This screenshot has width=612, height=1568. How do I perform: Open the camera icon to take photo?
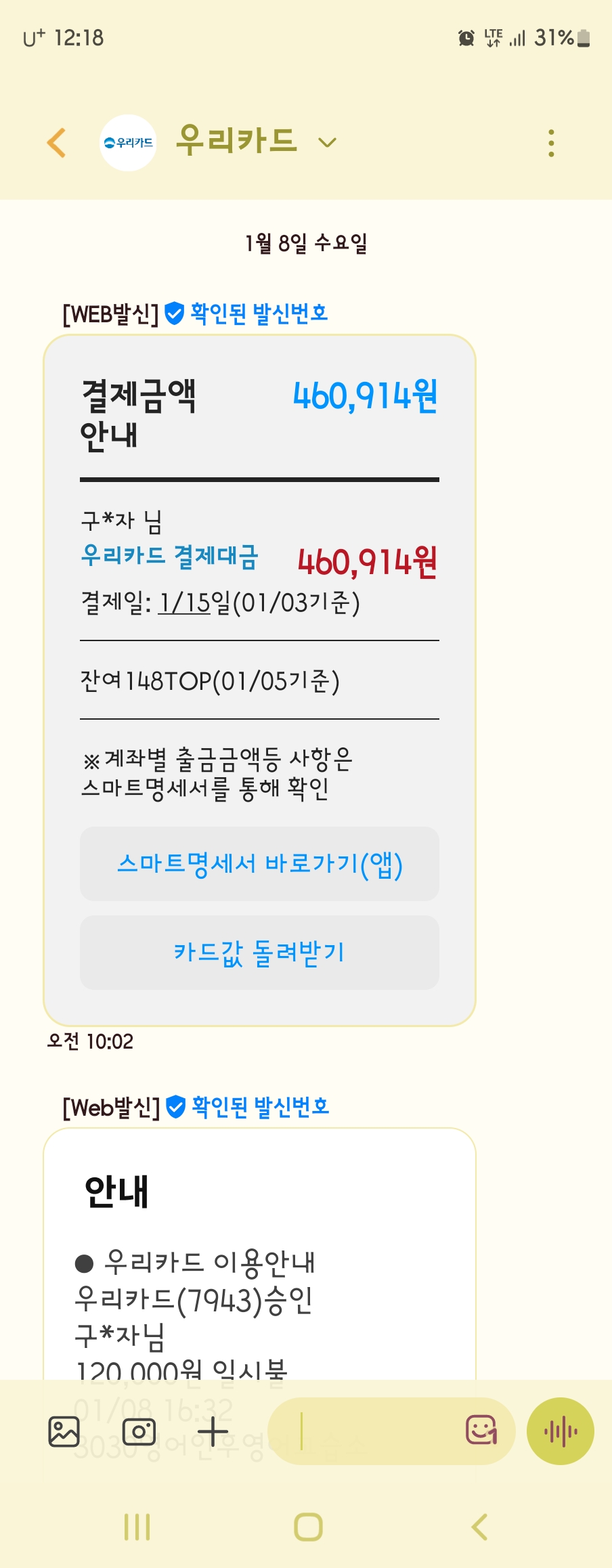[x=139, y=1431]
